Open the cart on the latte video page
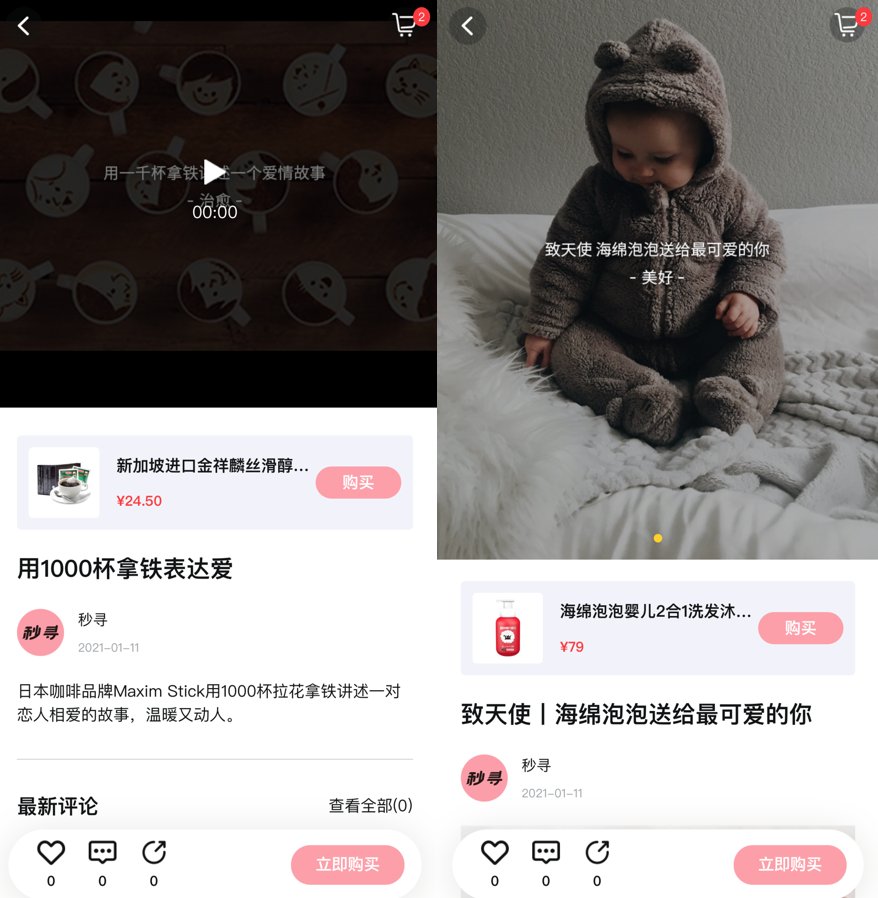Viewport: 878px width, 898px height. 405,25
